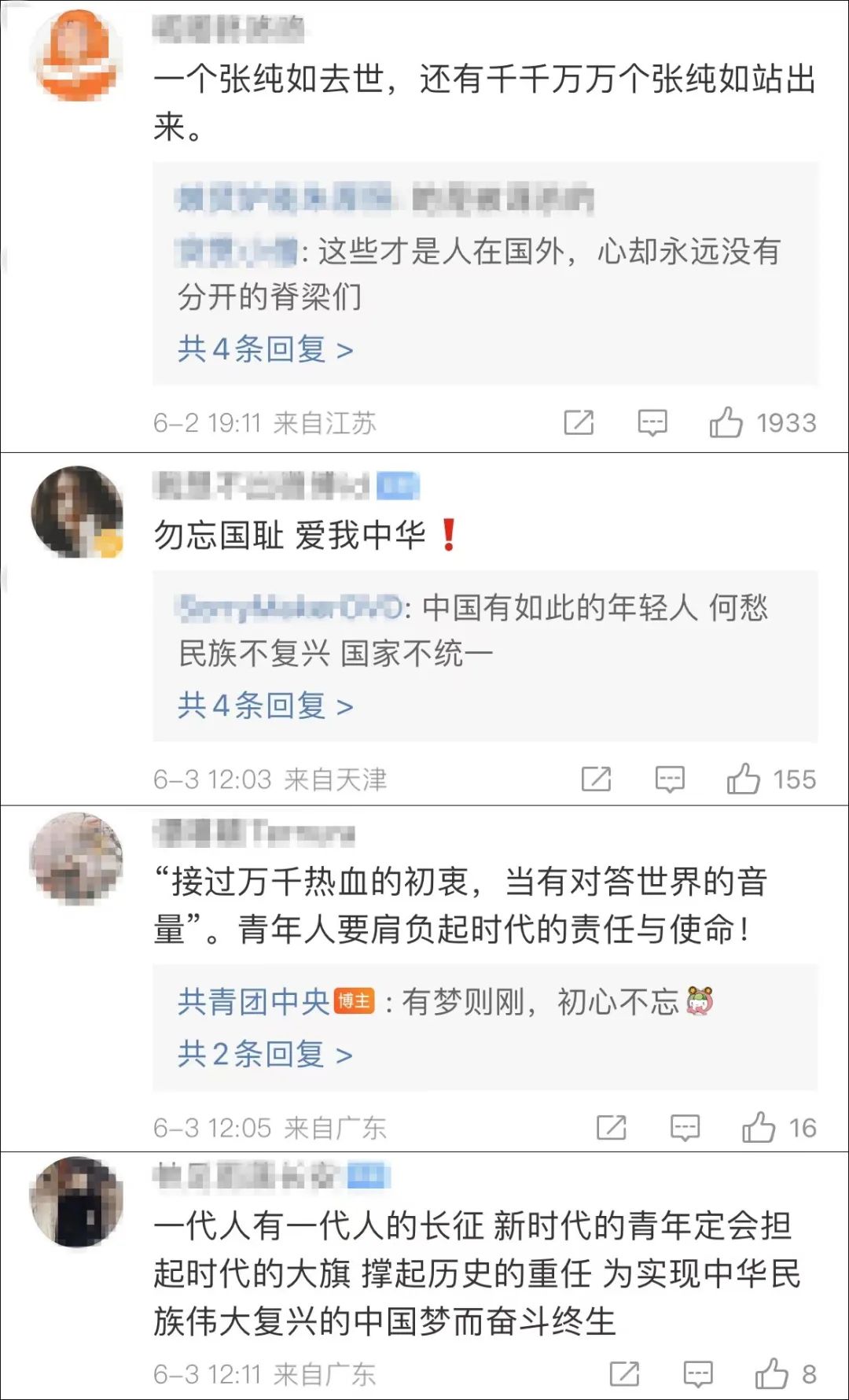849x1400 pixels.
Task: Reply to the comment posted 6-2 19:11
Action: point(652,423)
